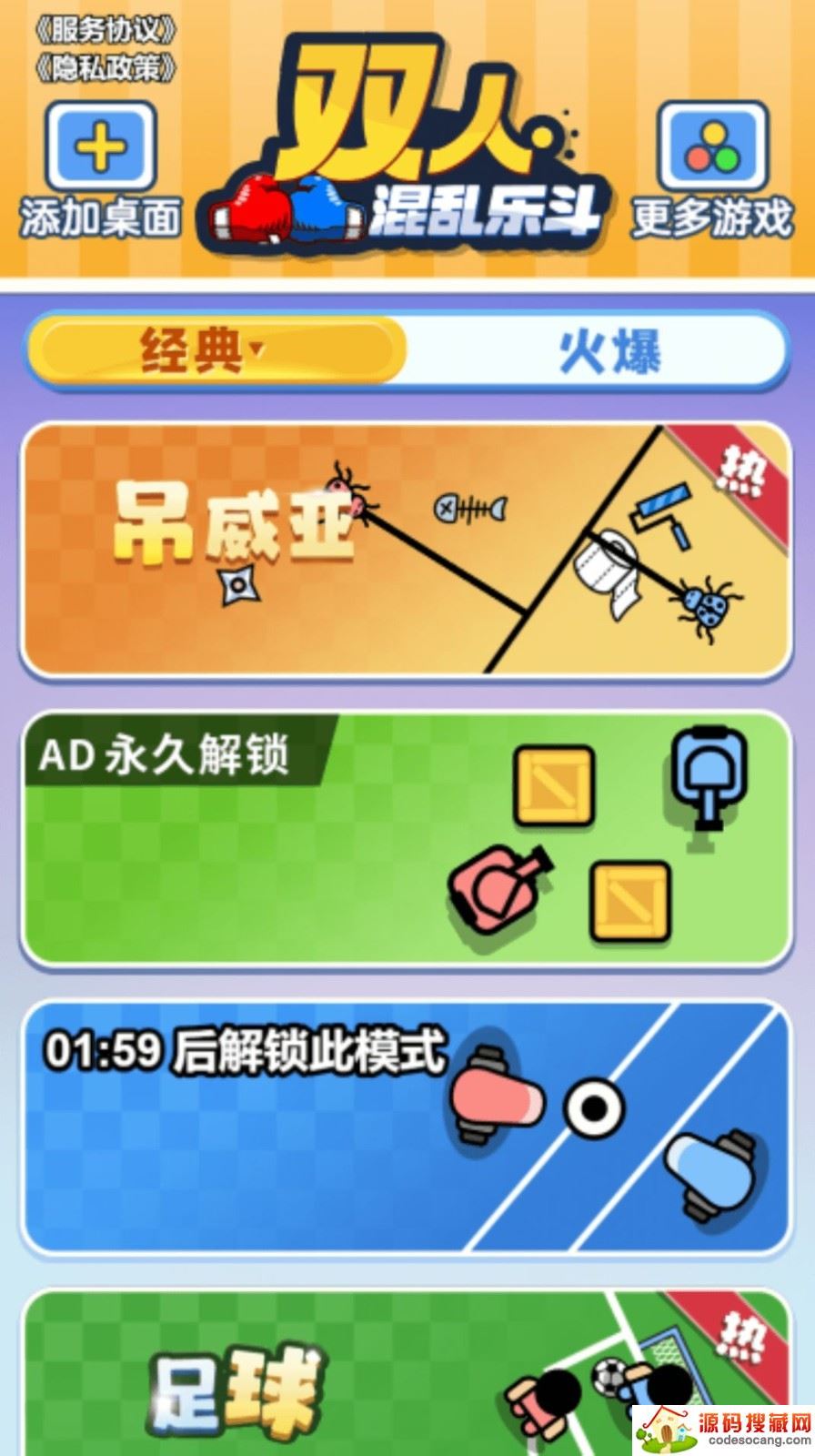The image size is (815, 1456).
Task: Open the 《服务协议》 link
Action: pos(106,29)
